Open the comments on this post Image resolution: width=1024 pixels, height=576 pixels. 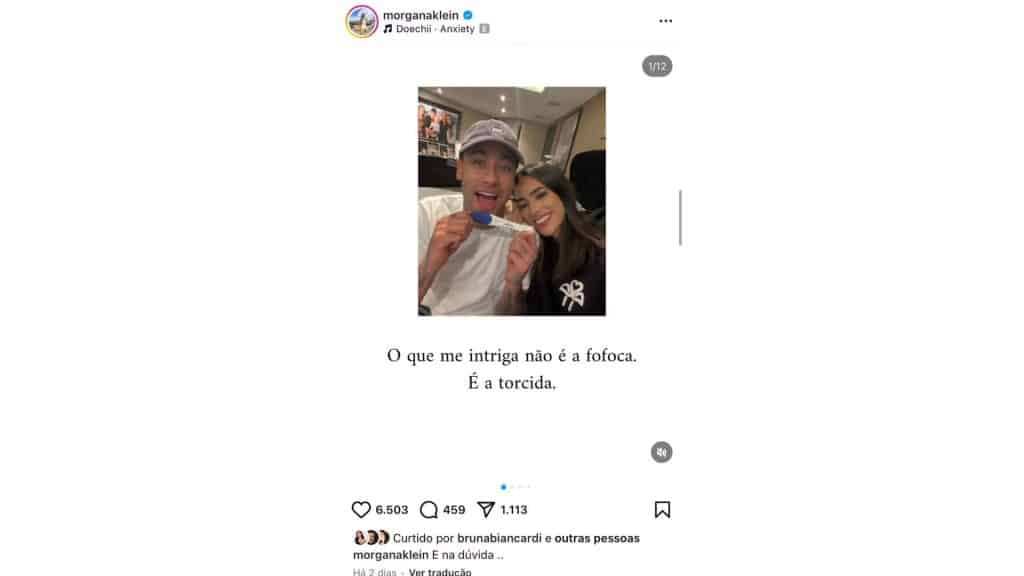pos(429,510)
